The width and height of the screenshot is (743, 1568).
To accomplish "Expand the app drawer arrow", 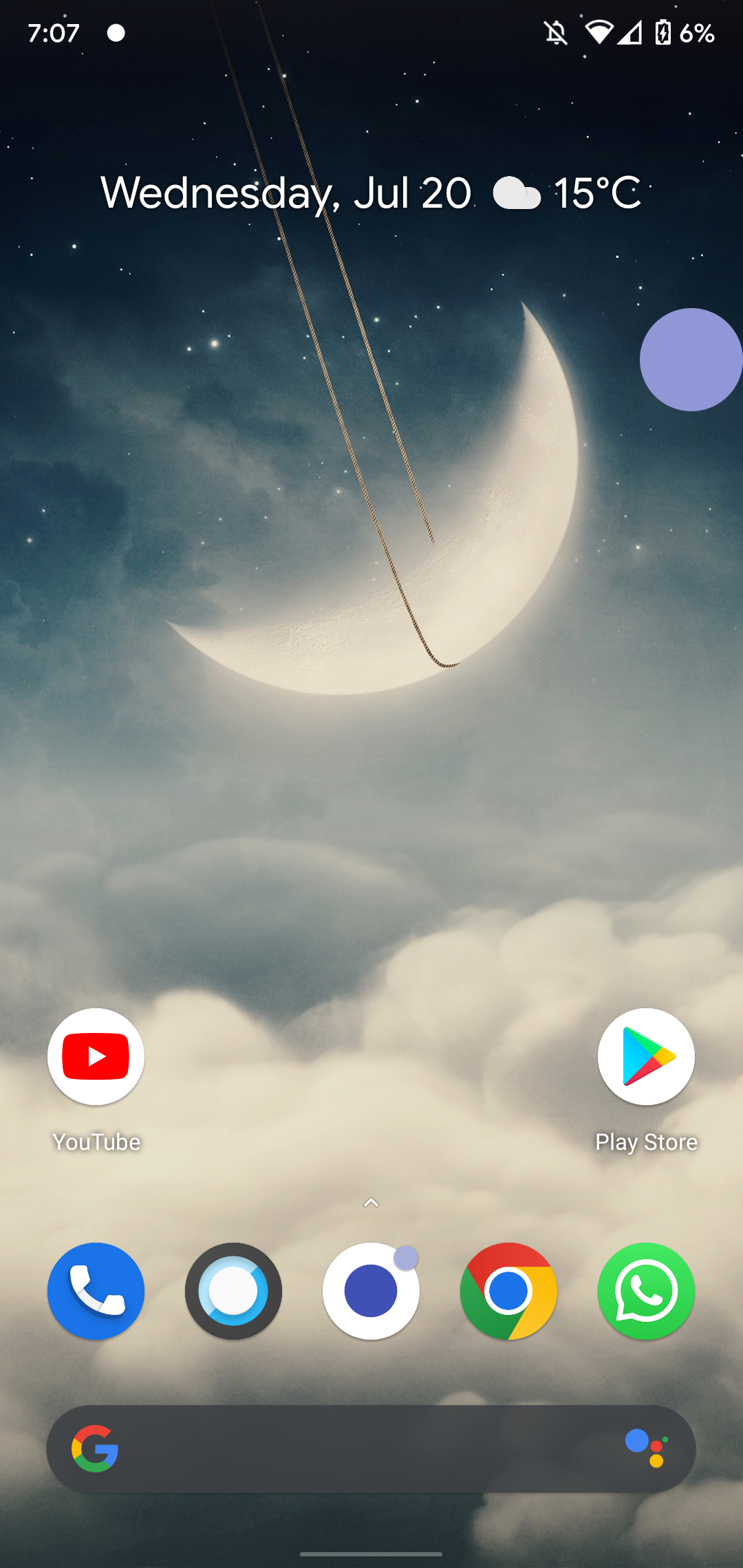I will [x=371, y=1203].
